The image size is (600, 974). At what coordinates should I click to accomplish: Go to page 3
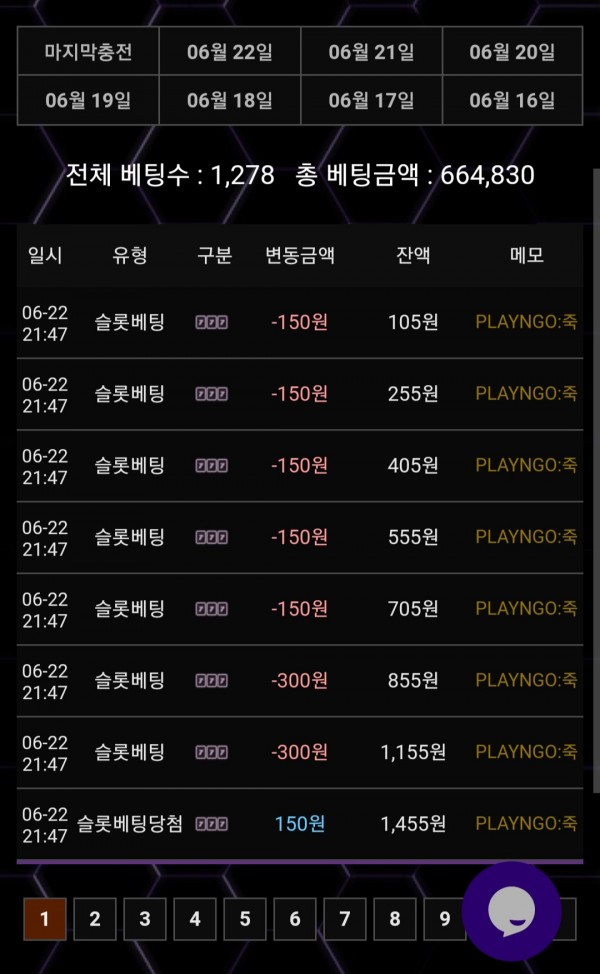pyautogui.click(x=145, y=919)
